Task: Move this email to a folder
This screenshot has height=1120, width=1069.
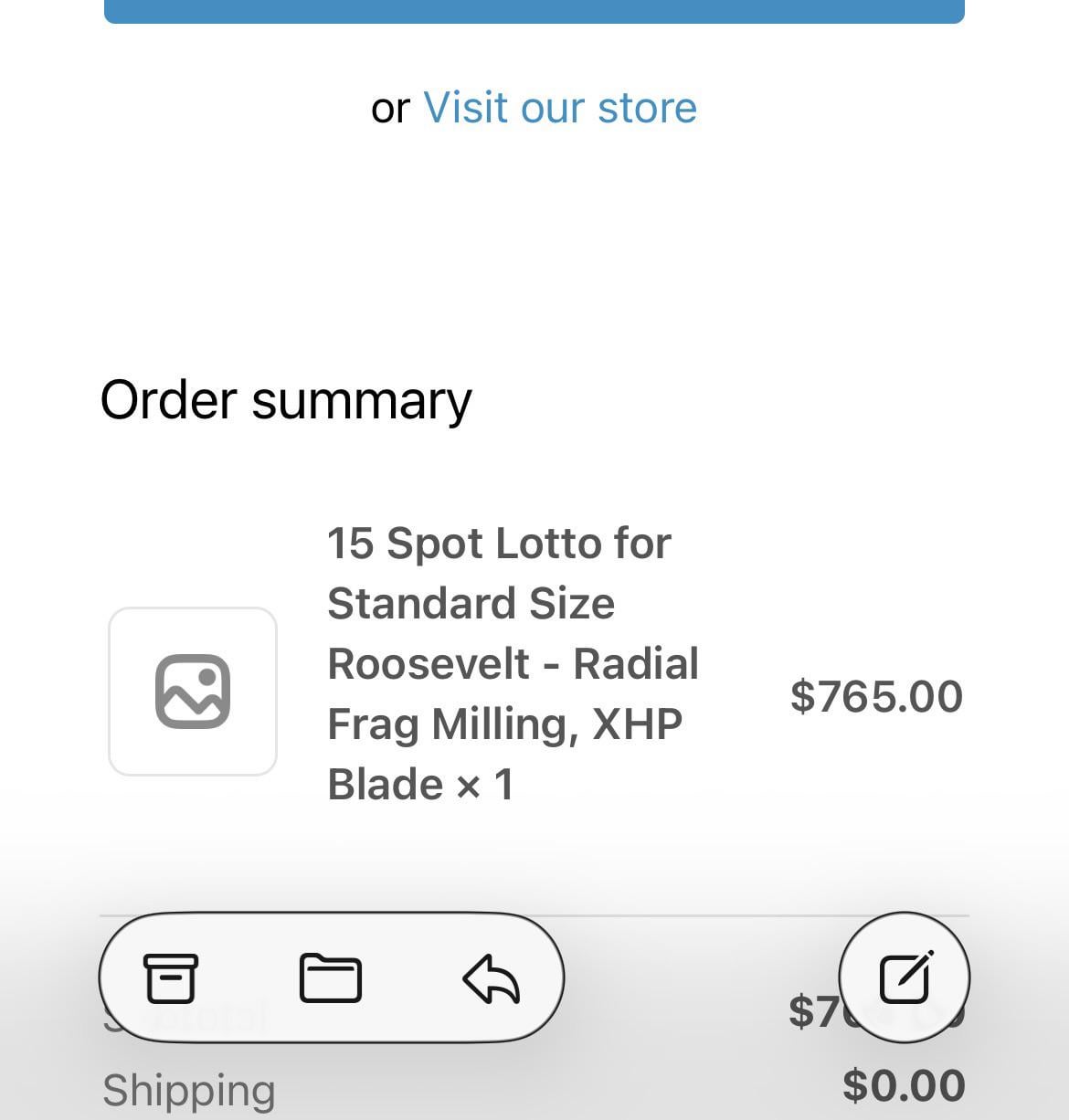Action: pyautogui.click(x=331, y=977)
